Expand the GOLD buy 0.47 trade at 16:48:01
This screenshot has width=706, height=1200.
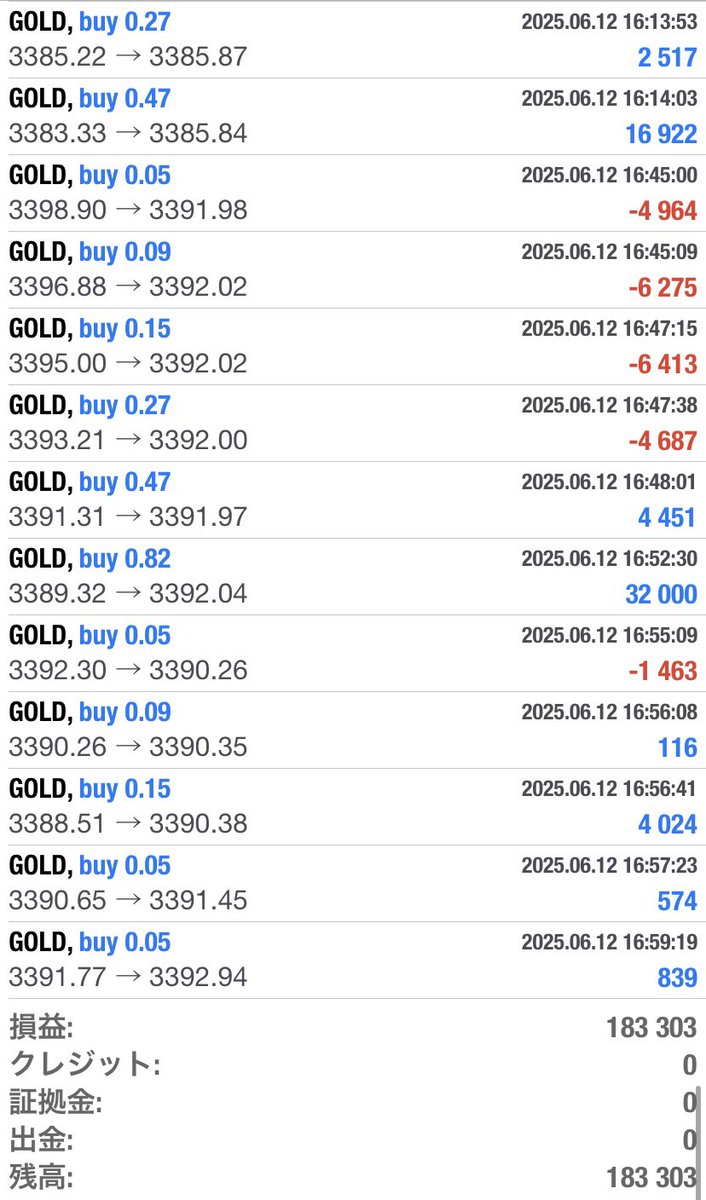point(353,500)
